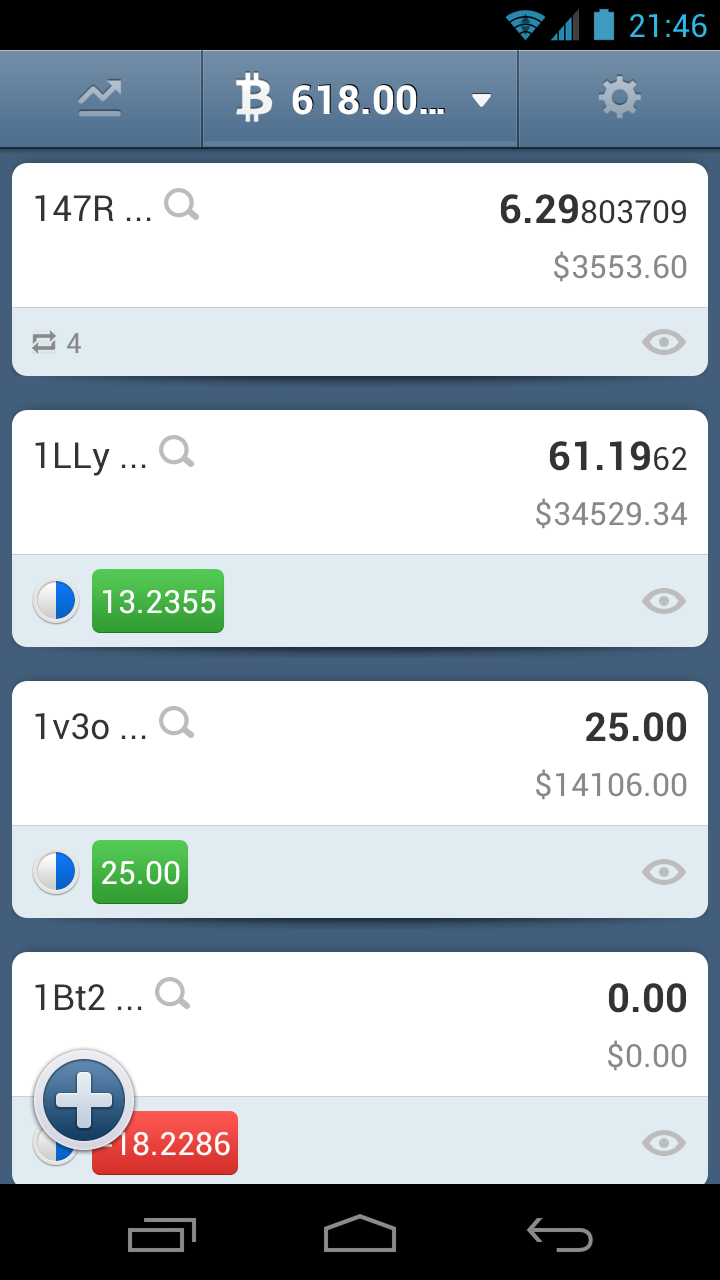Tap the green 25.00 badge

pos(140,872)
